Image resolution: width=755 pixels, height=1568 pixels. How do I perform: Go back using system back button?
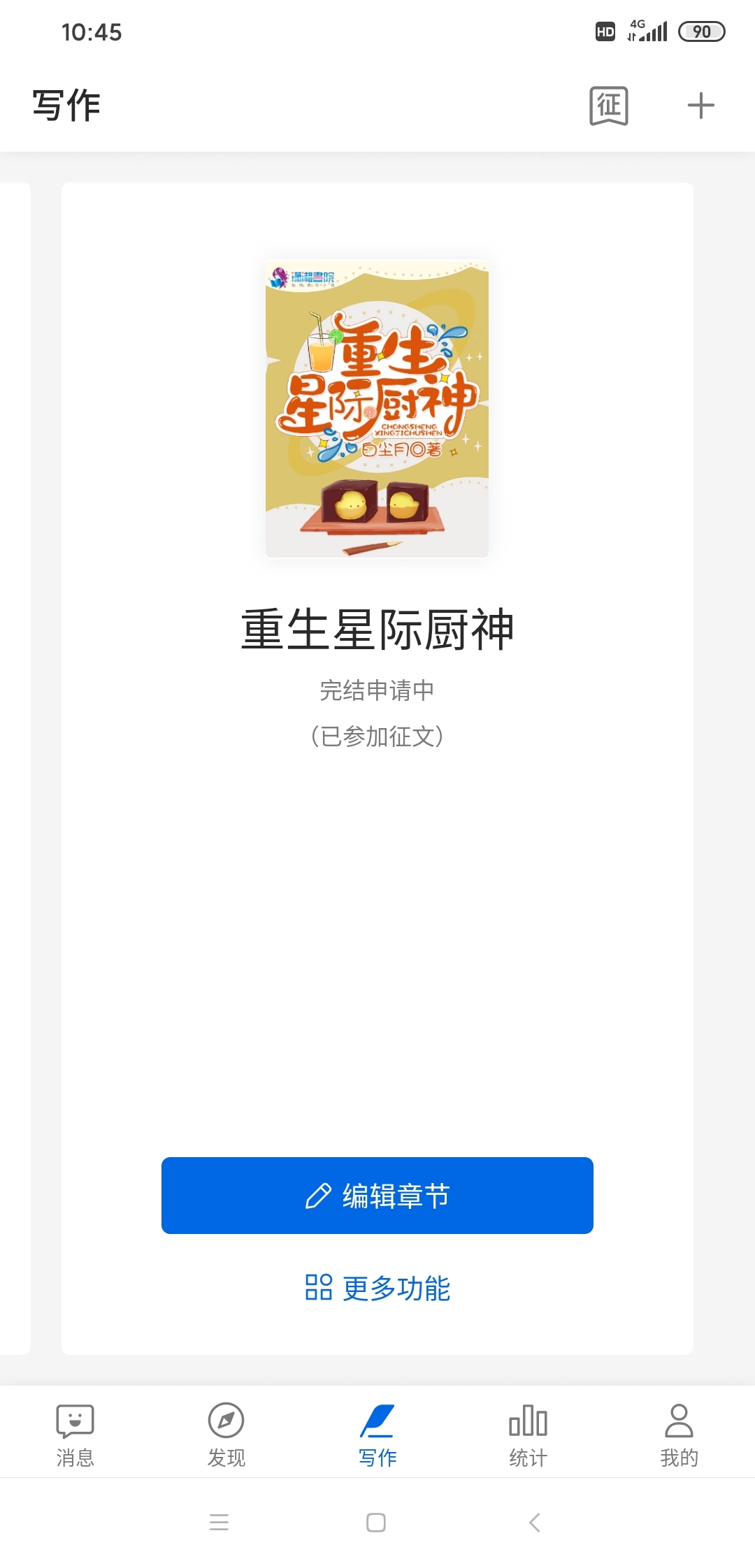click(535, 1523)
